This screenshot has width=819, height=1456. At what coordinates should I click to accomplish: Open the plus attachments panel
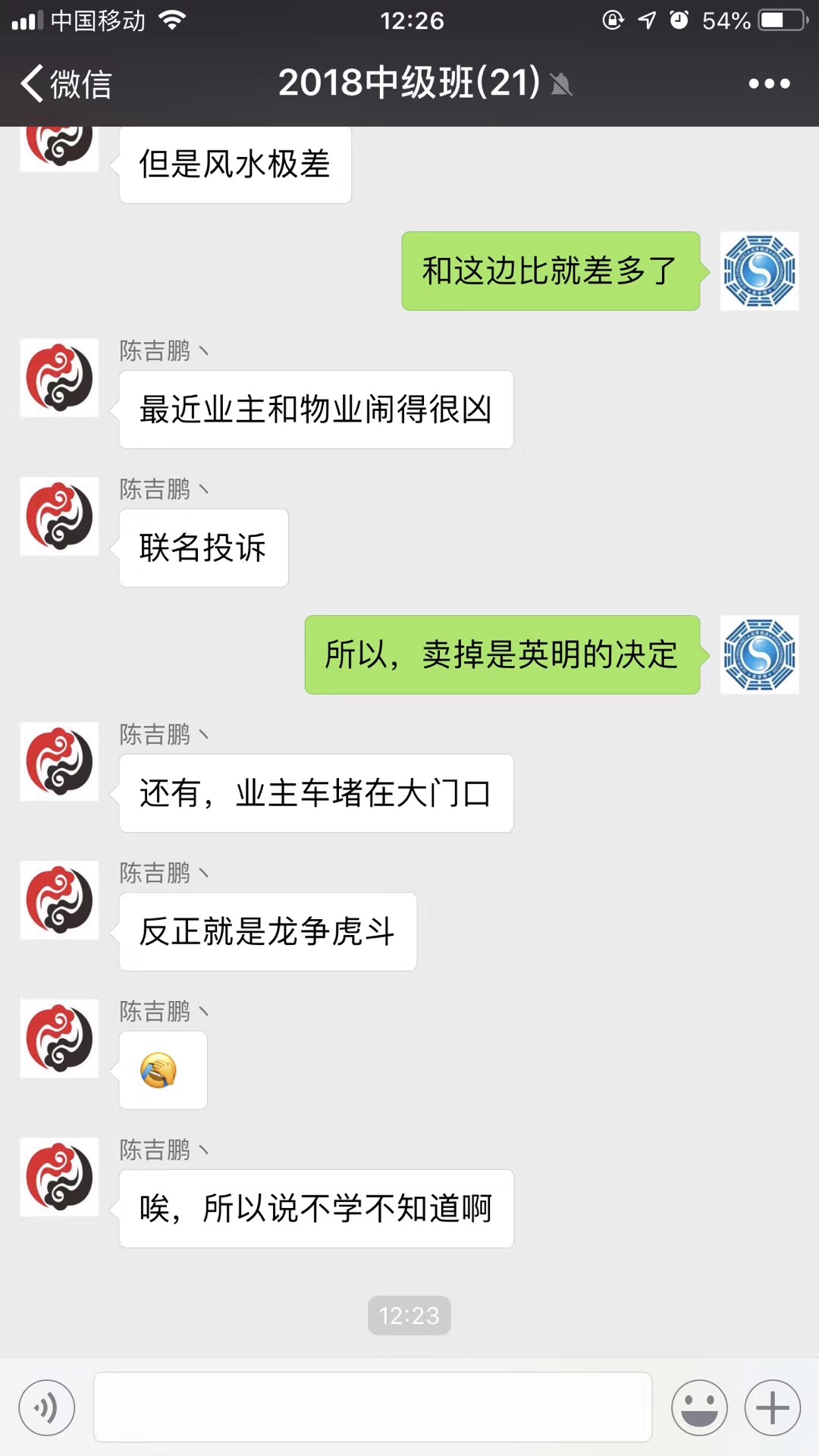pyautogui.click(x=772, y=1408)
